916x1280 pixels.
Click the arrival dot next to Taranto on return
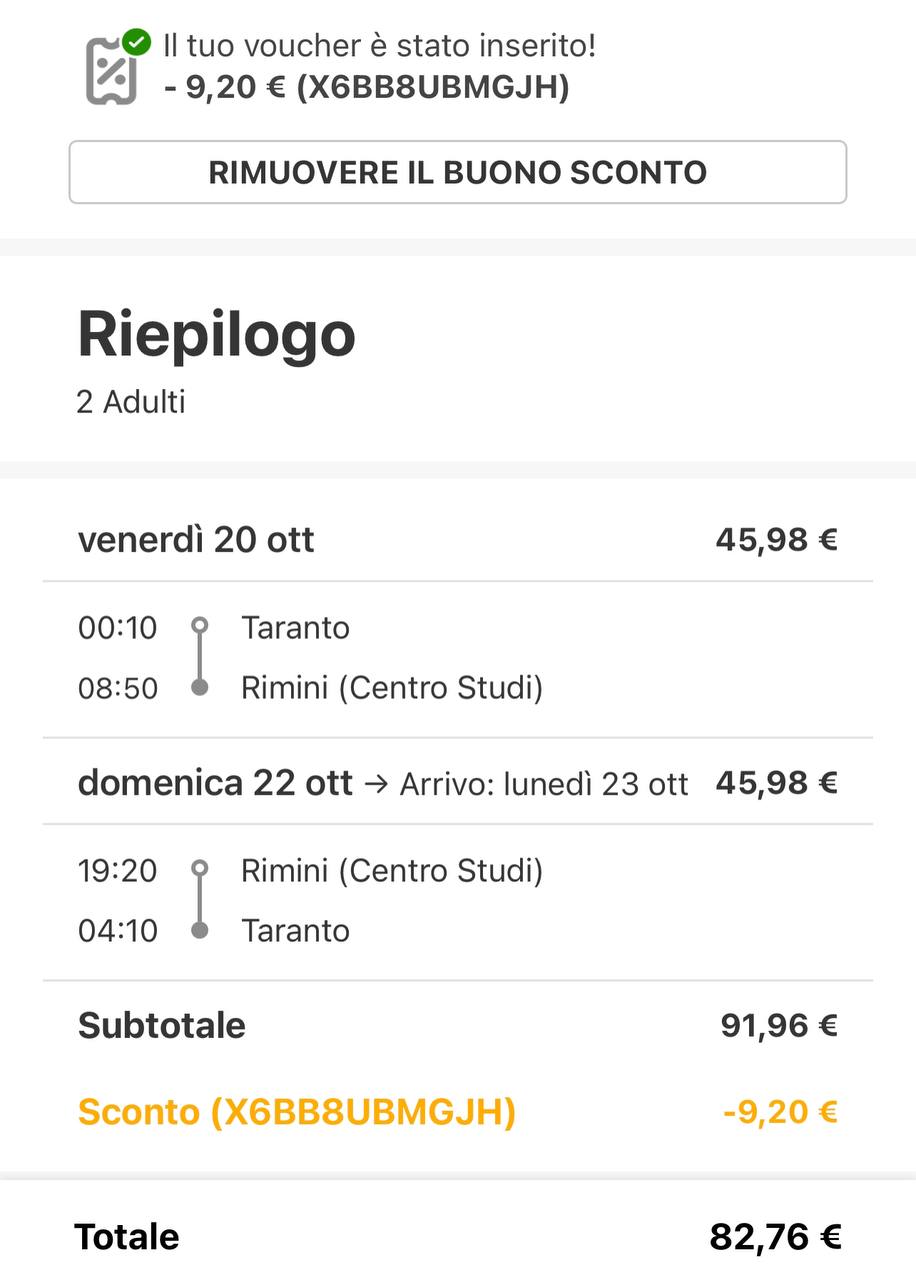(x=200, y=930)
